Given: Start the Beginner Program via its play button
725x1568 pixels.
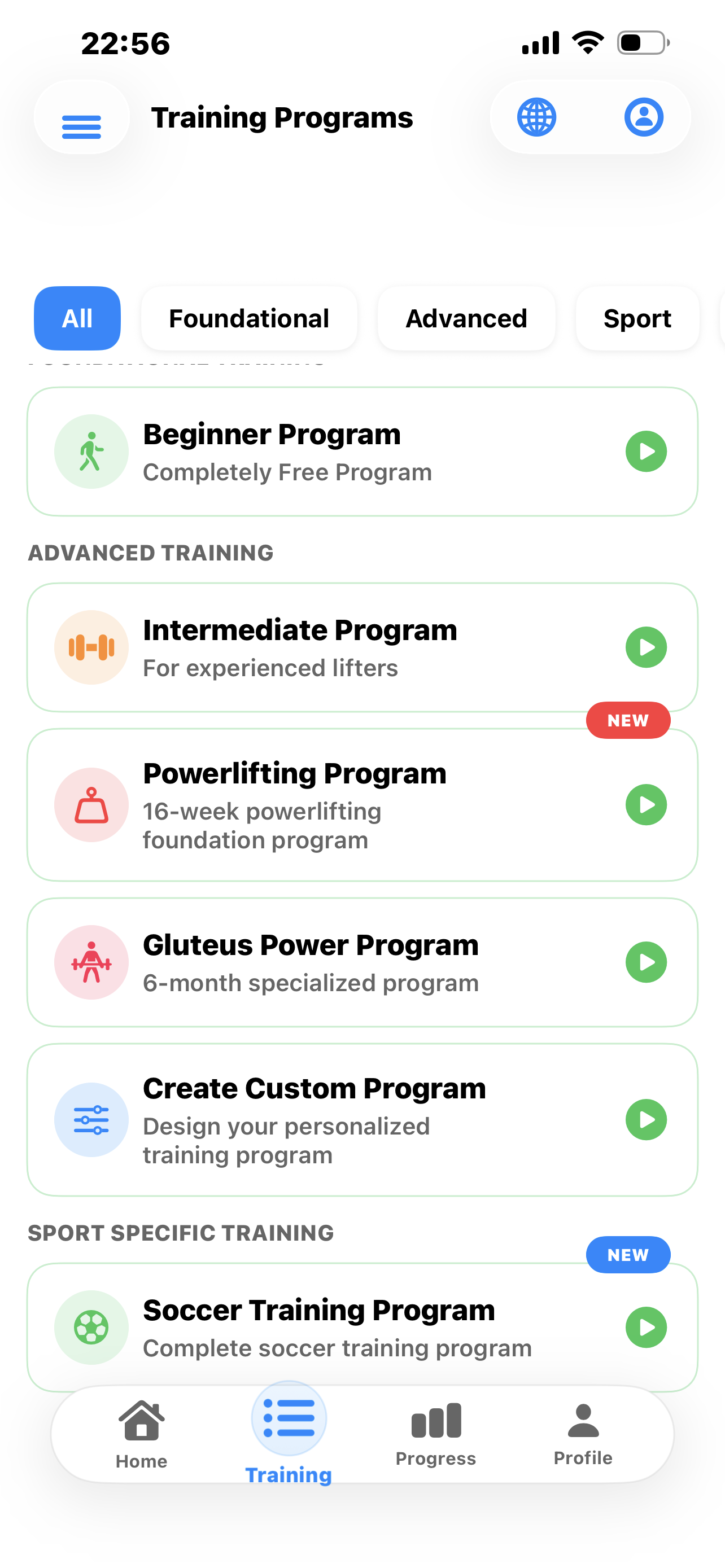Looking at the screenshot, I should coord(646,451).
